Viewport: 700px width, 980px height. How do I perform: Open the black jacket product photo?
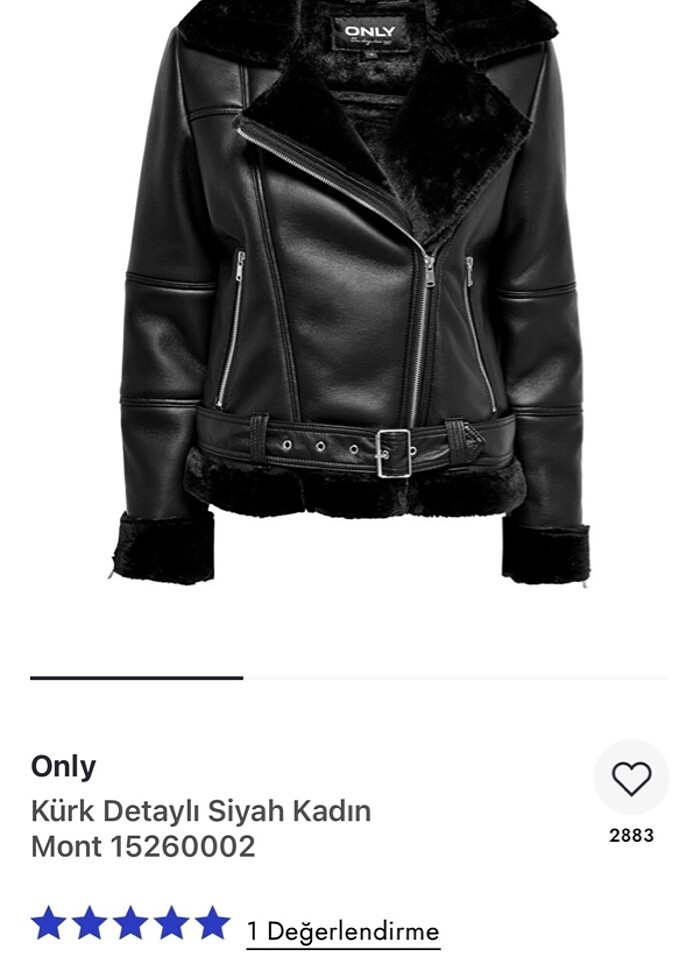[350, 300]
